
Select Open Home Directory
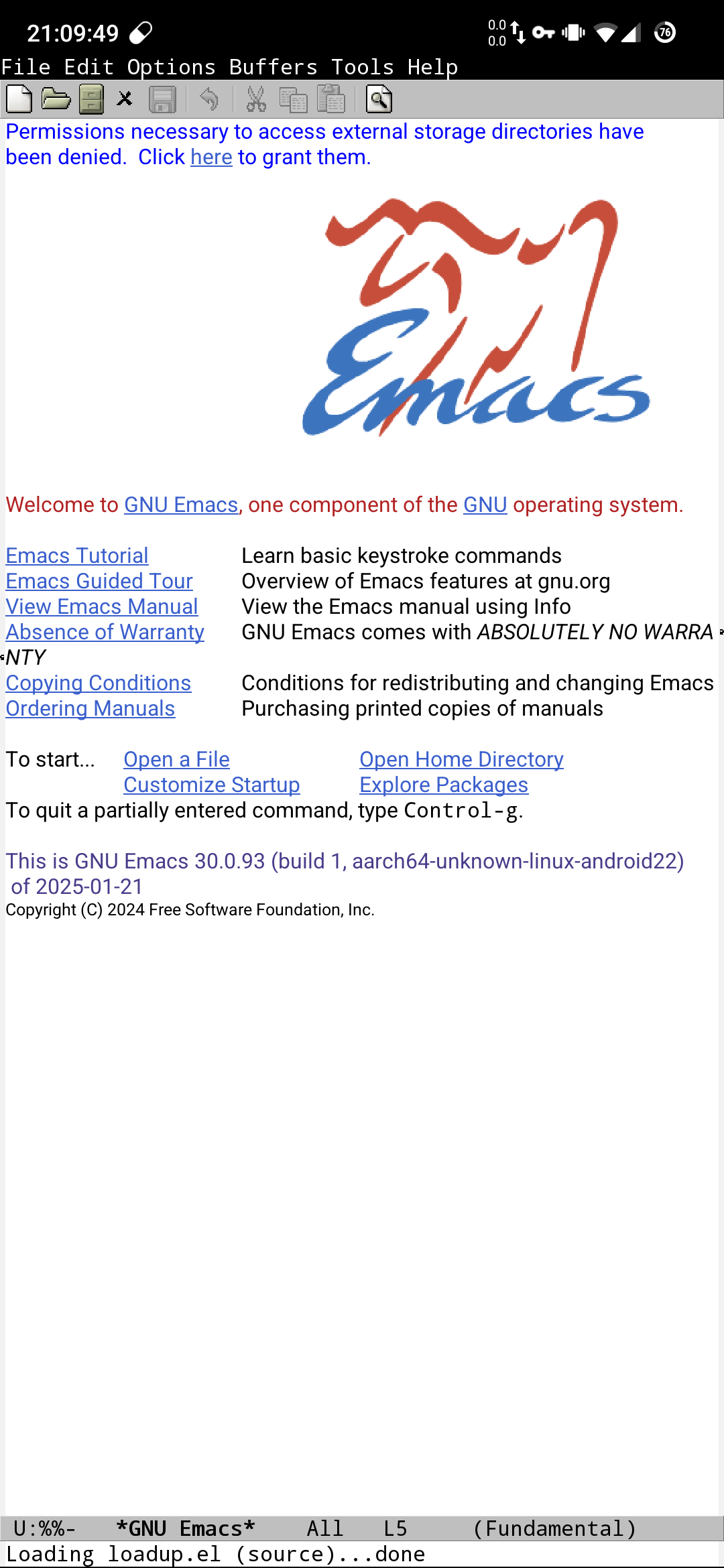(x=461, y=759)
